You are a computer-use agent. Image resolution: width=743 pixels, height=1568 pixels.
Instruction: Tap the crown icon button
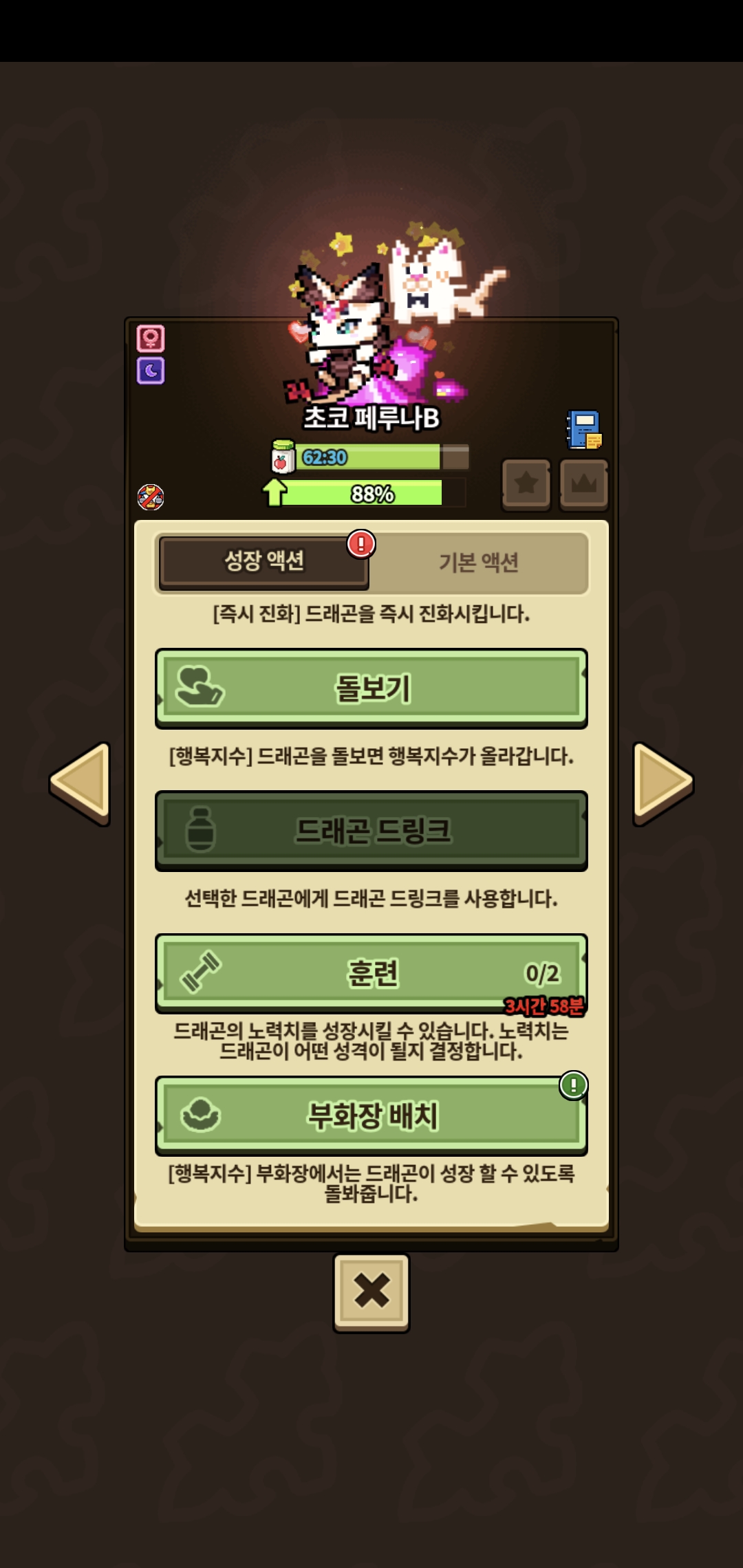584,484
